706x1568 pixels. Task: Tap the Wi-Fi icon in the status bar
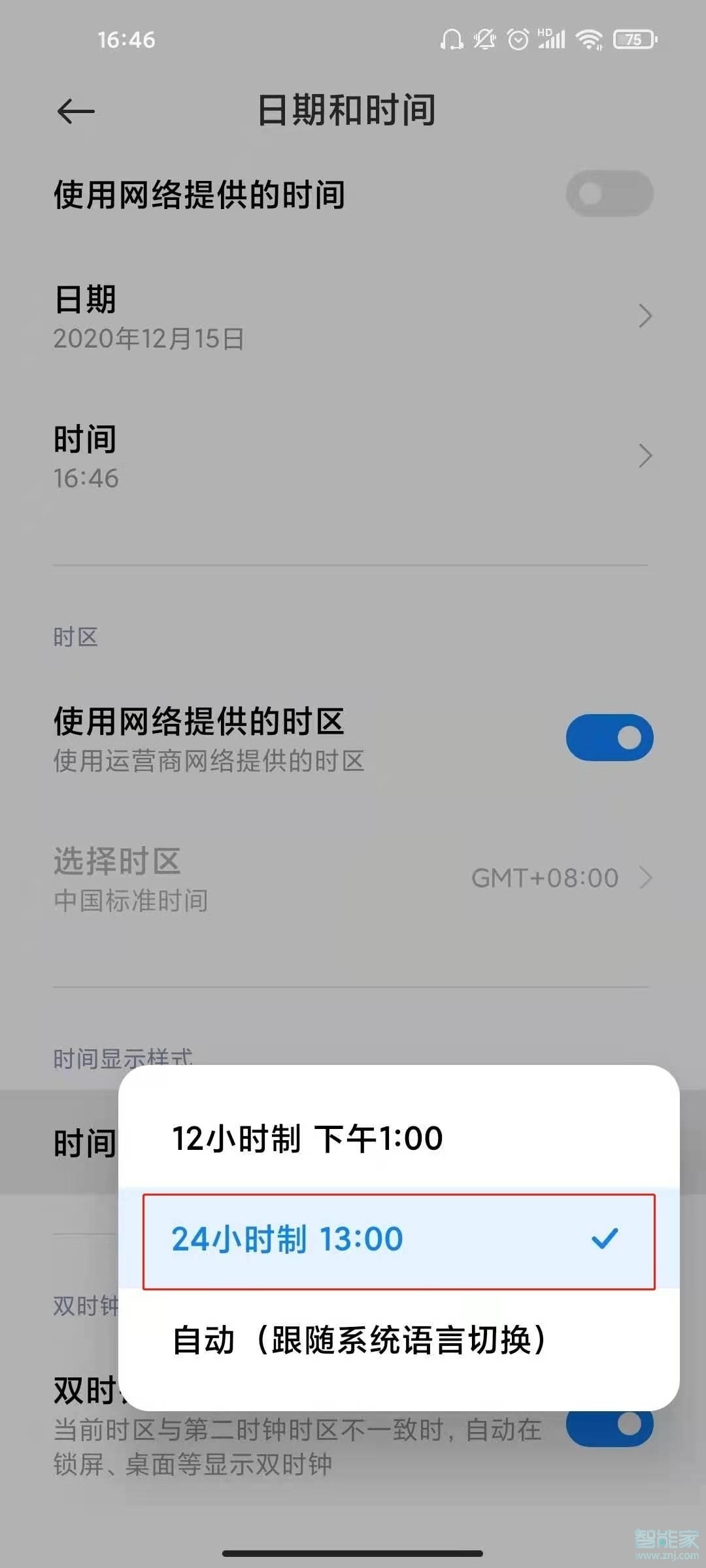[588, 41]
